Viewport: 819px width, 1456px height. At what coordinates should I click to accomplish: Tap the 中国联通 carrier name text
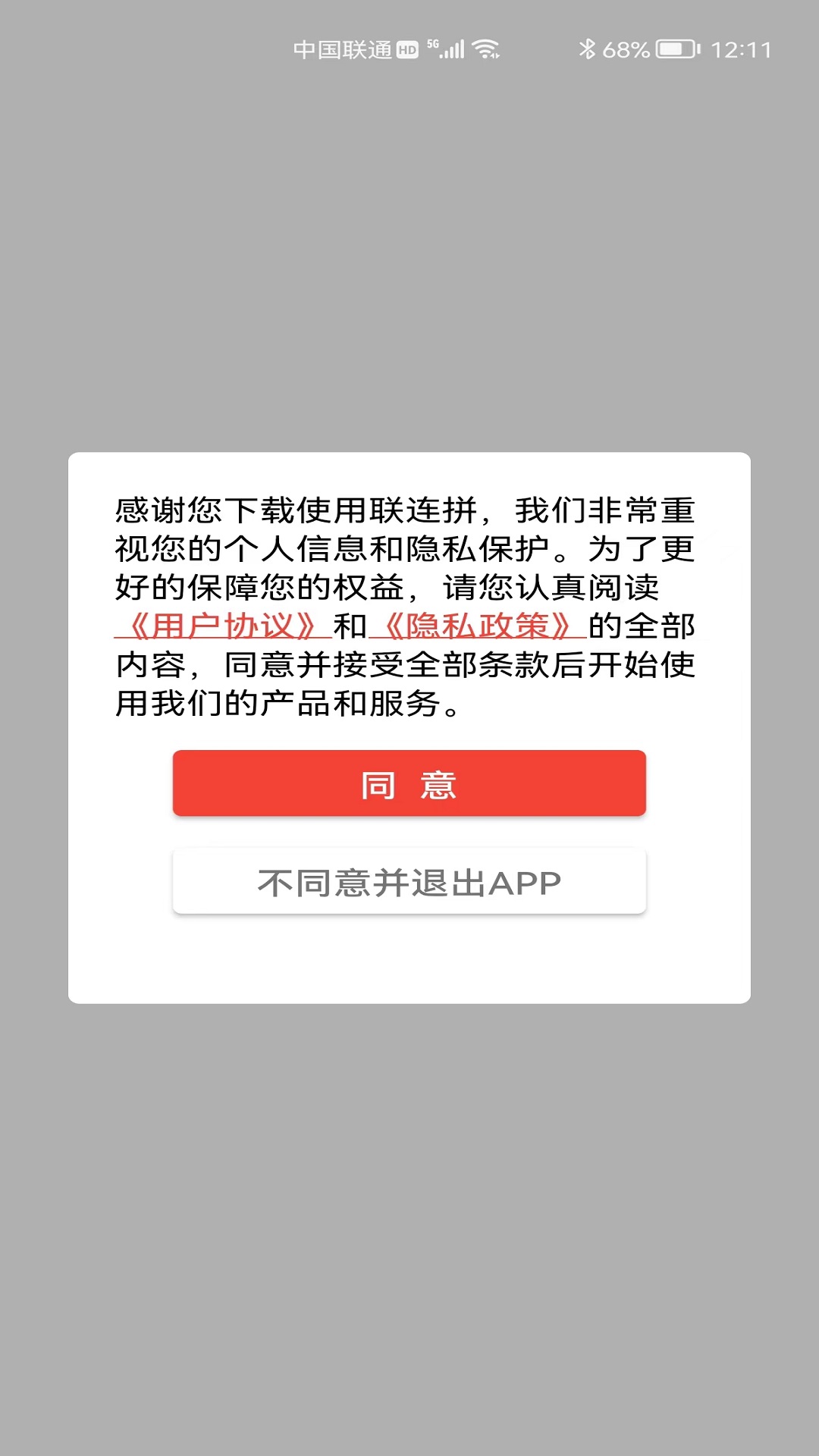click(x=341, y=49)
